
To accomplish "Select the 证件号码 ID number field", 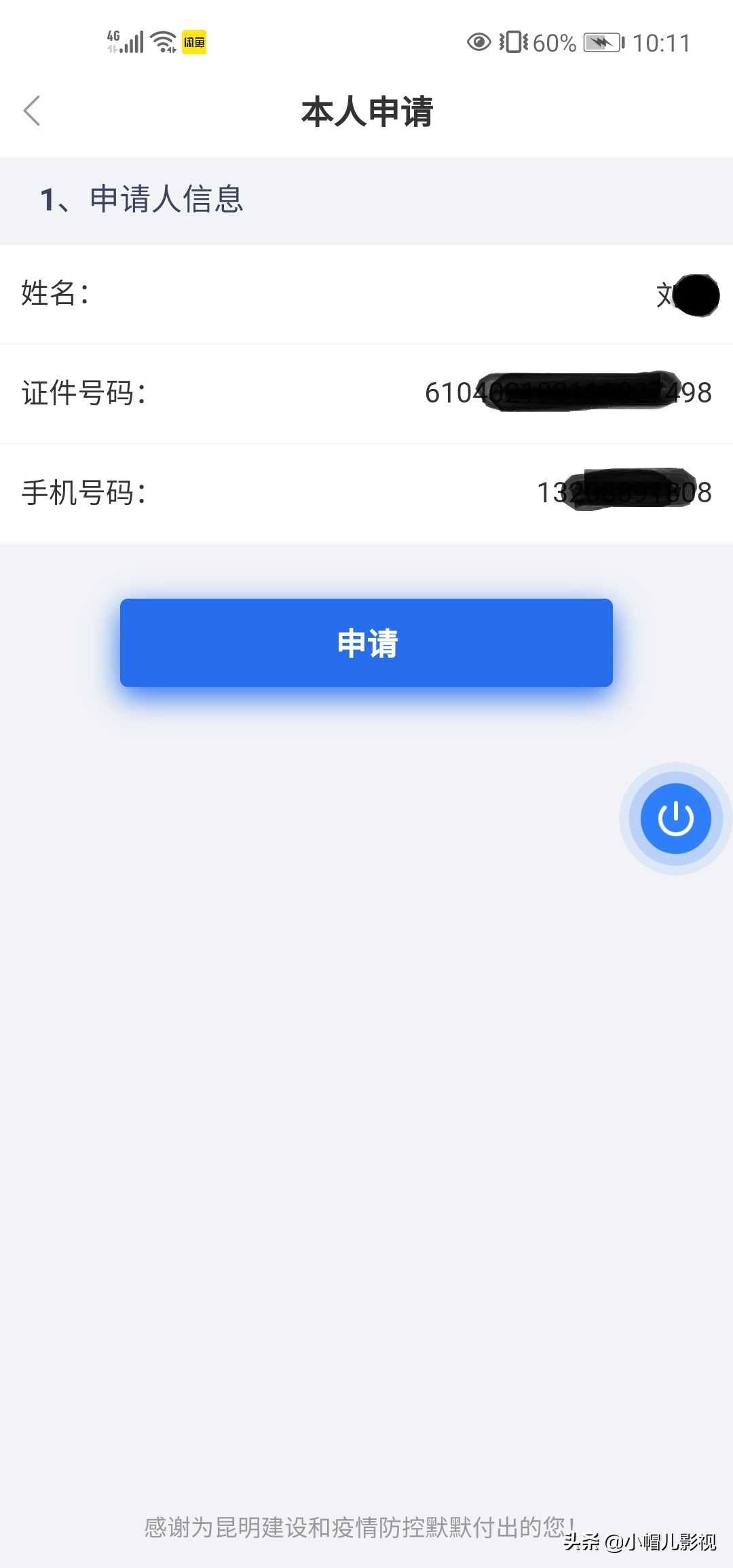I will [x=366, y=394].
